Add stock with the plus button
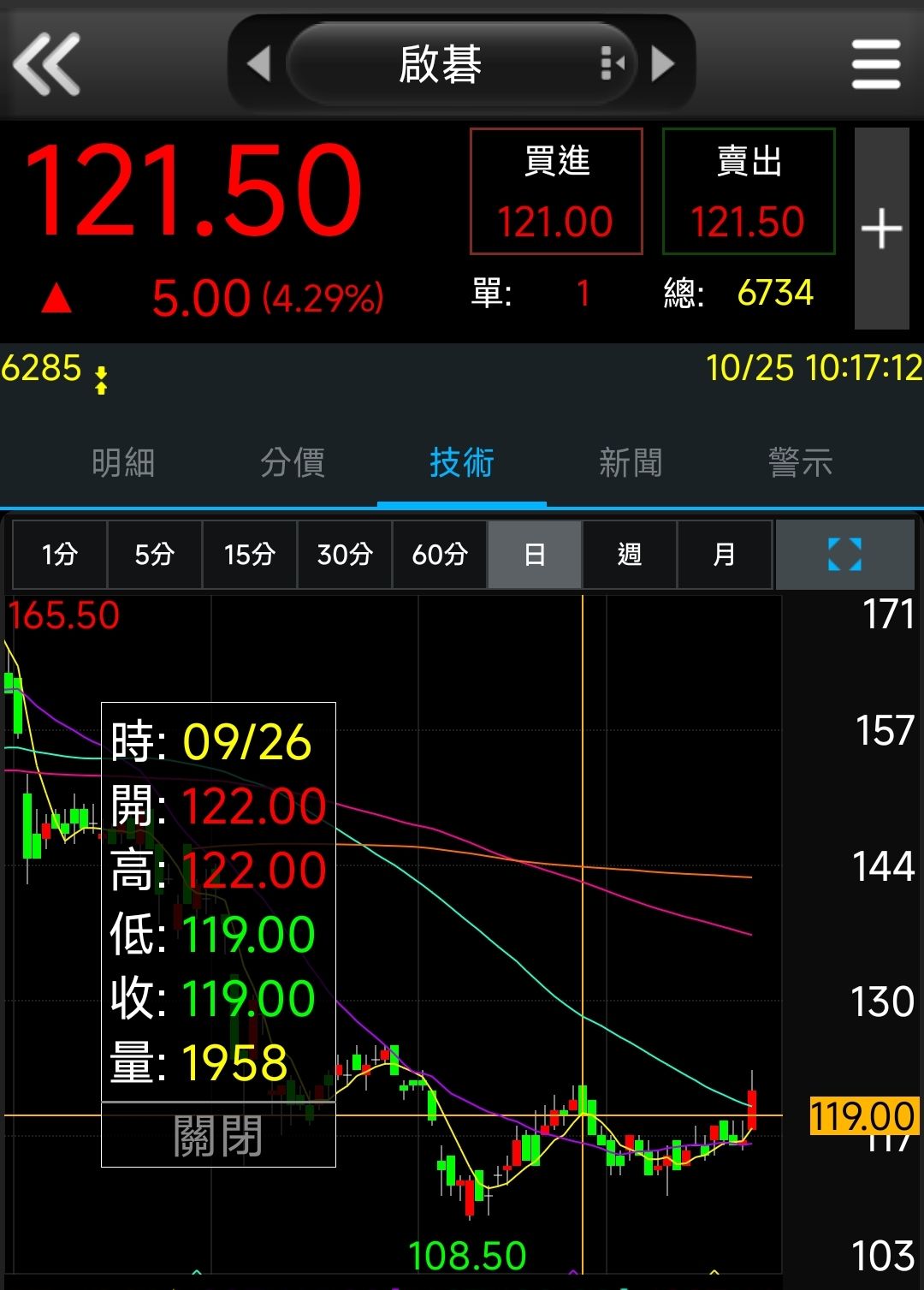Screen dimensions: 924x1290 click(881, 229)
